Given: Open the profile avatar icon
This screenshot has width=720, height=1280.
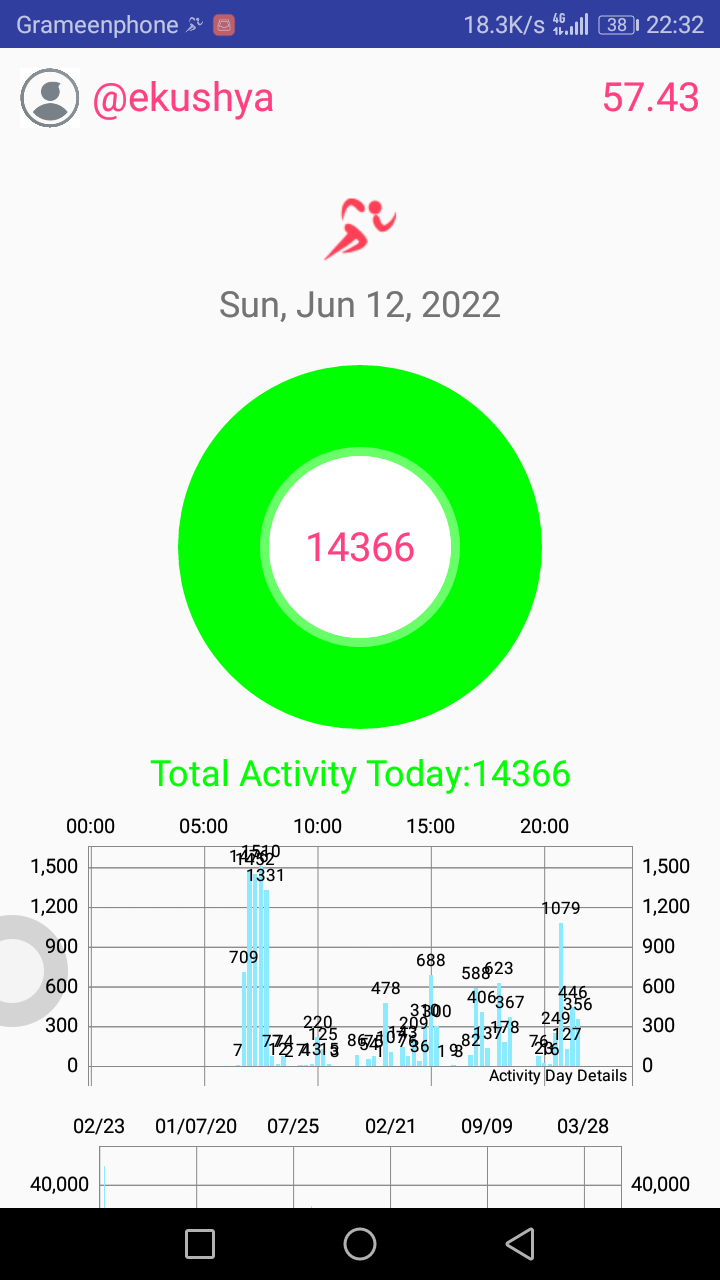Looking at the screenshot, I should (49, 98).
